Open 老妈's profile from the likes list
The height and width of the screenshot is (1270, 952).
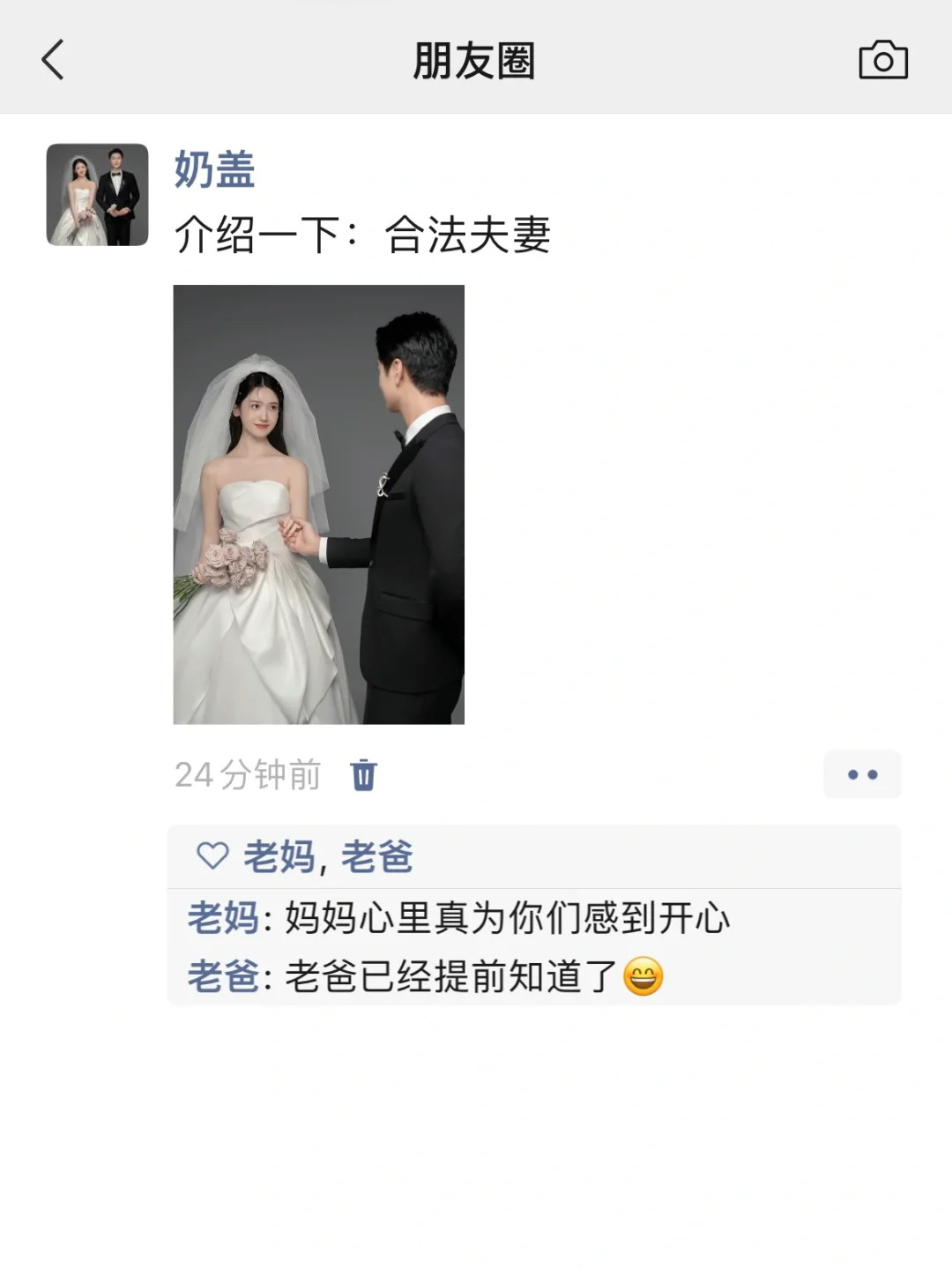(x=279, y=856)
